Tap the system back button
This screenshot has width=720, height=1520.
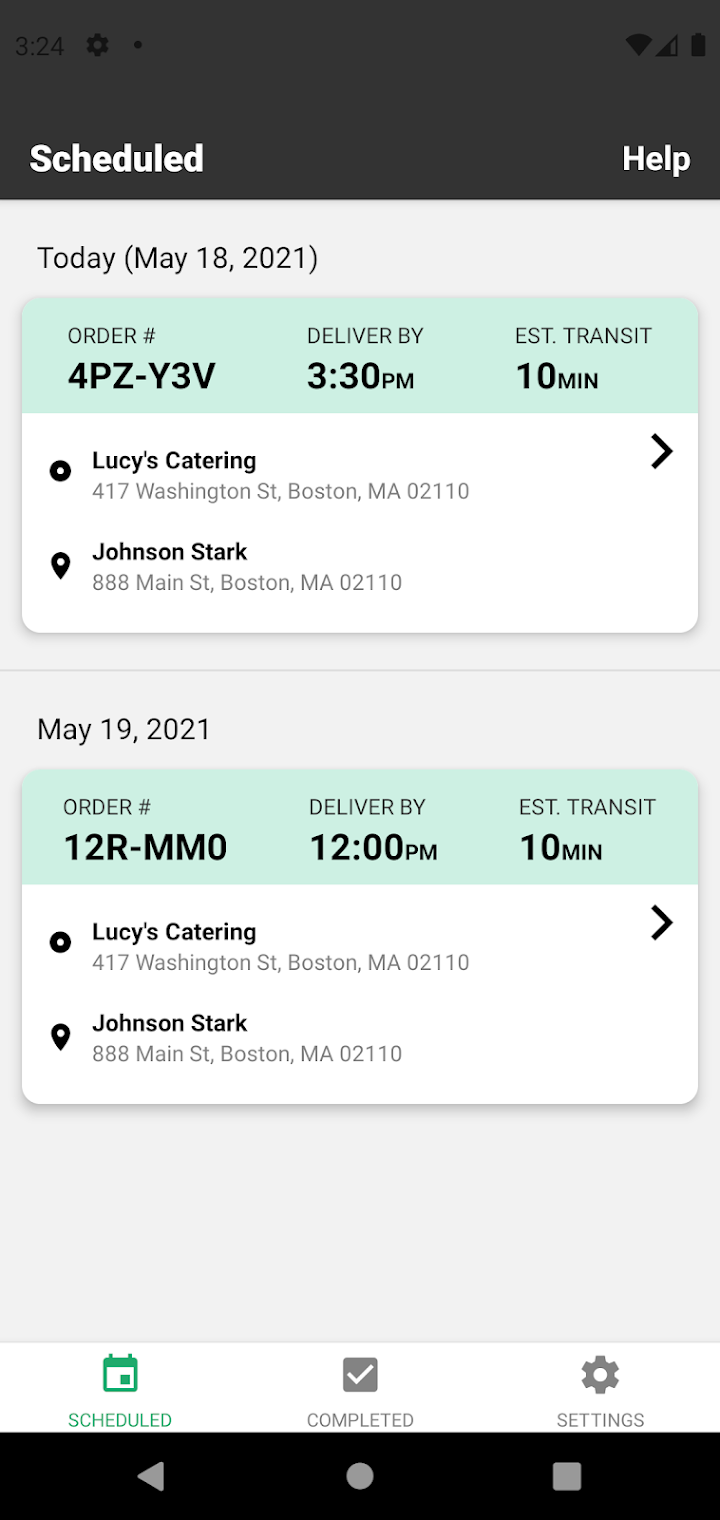(152, 1476)
